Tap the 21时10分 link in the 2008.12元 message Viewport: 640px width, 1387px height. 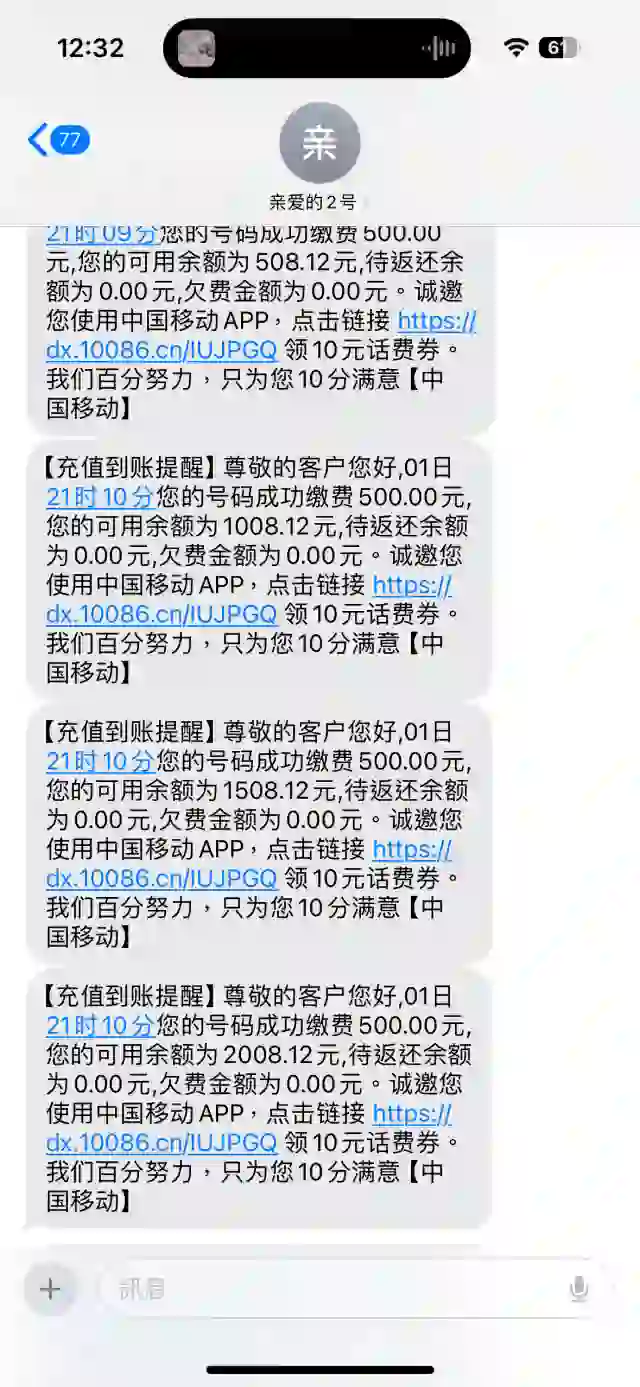click(x=100, y=1025)
